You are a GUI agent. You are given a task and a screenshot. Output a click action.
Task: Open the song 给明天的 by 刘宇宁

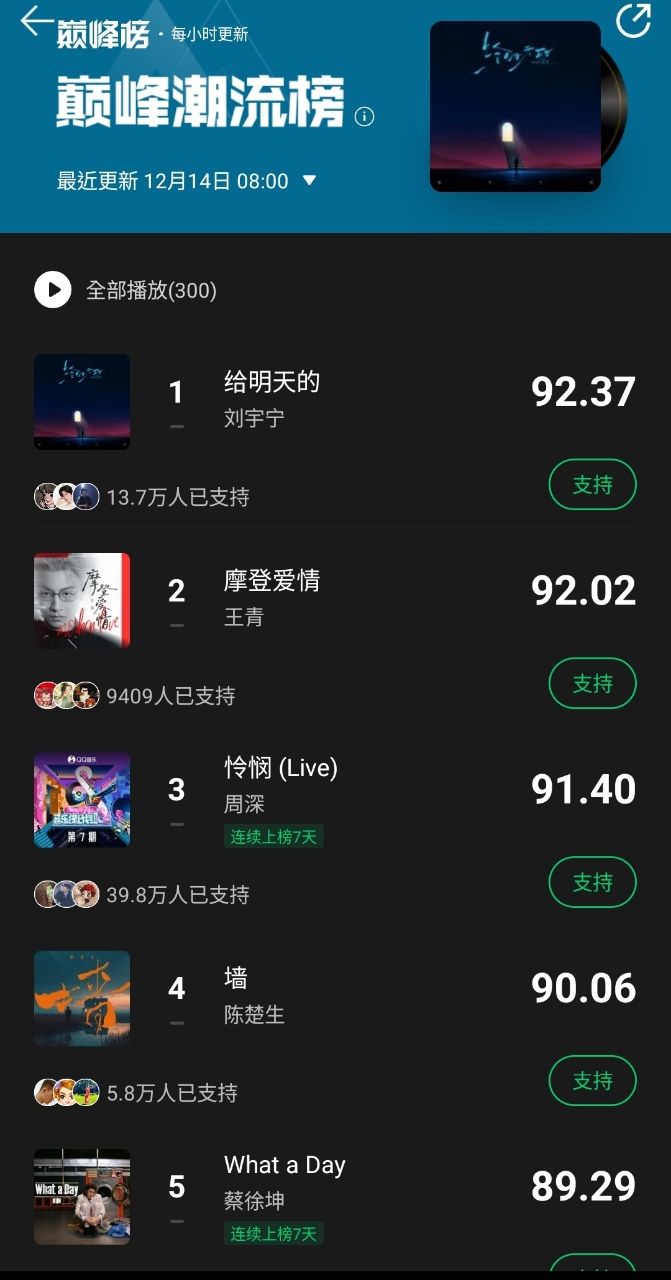[x=271, y=382]
